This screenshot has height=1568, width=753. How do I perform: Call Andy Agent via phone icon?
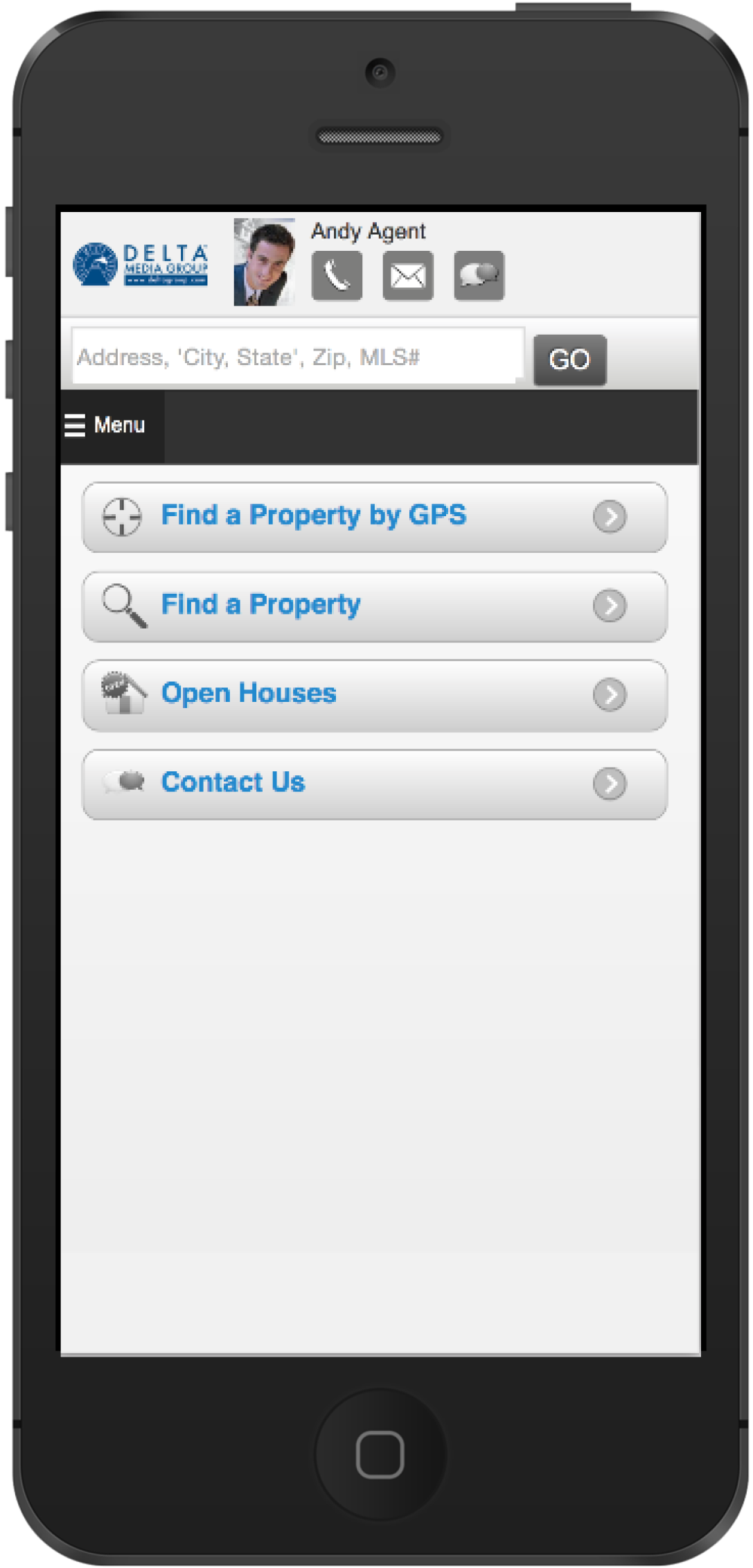coord(337,276)
